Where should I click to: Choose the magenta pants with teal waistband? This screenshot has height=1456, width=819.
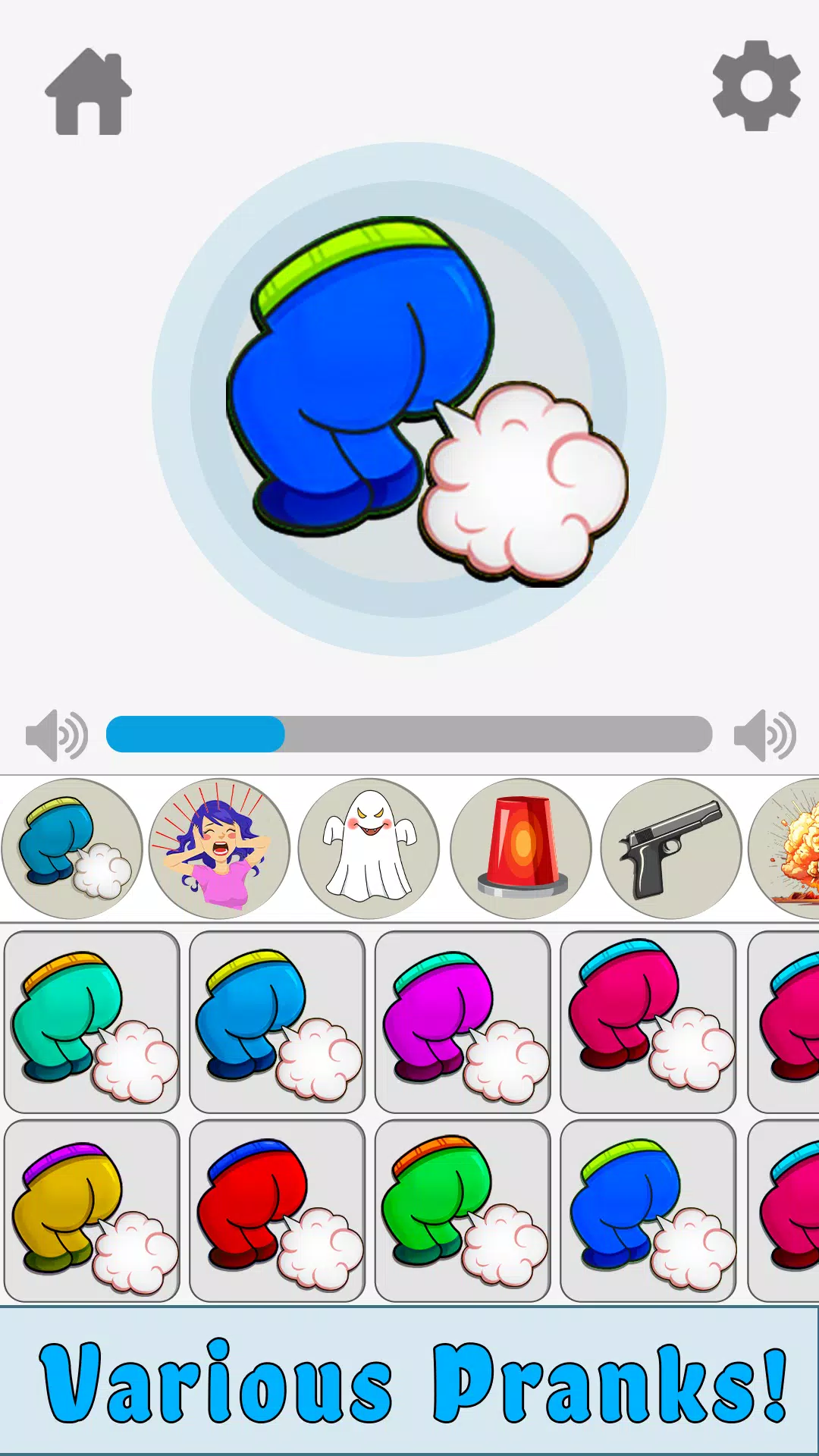tap(463, 1021)
